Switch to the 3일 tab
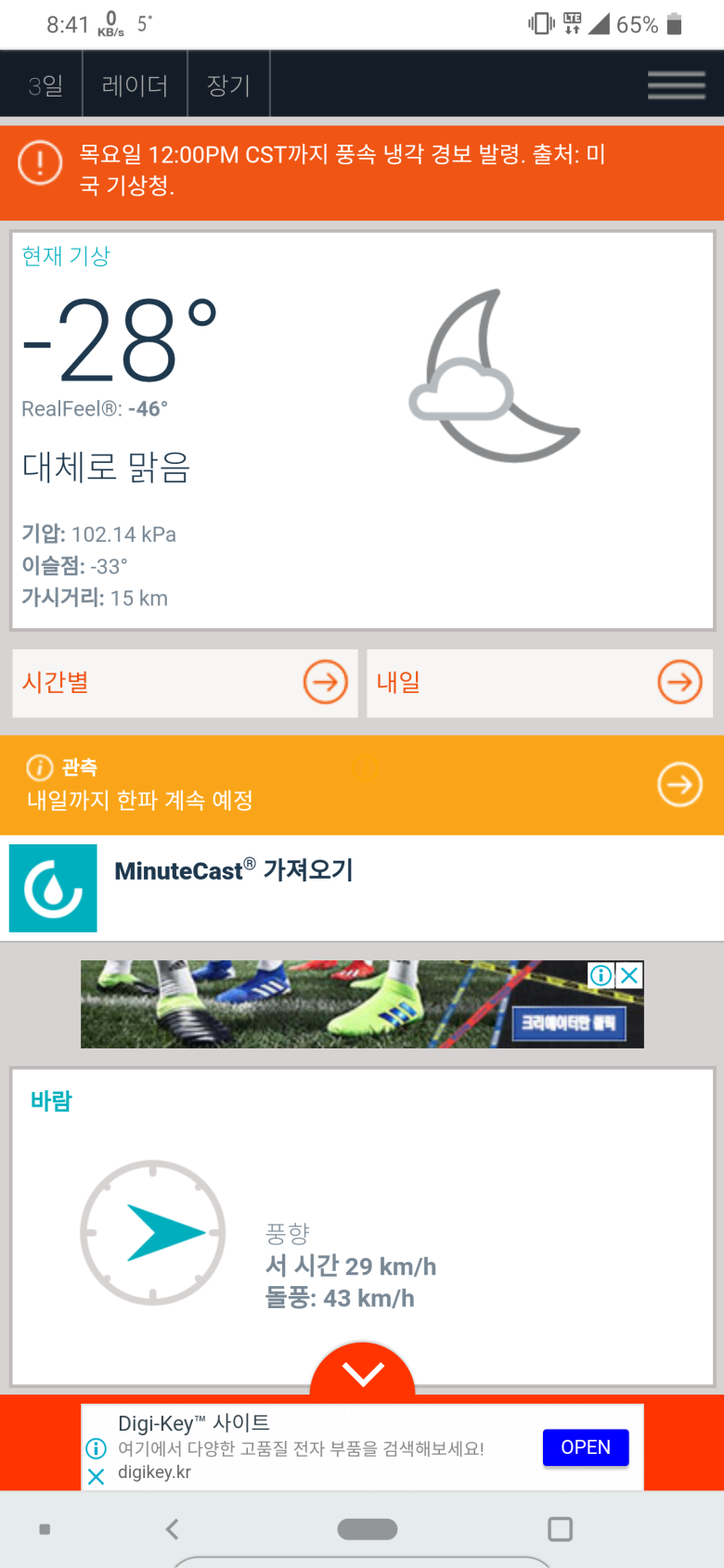 coord(44,85)
